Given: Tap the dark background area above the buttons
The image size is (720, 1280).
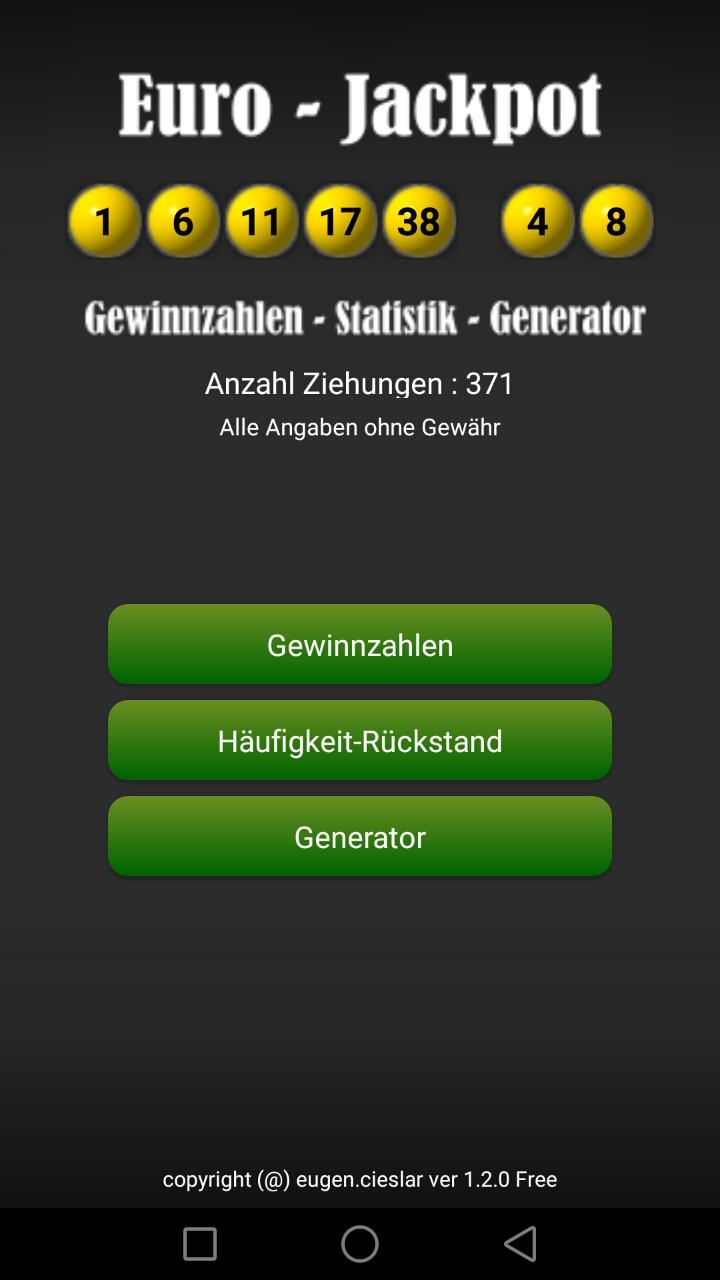Looking at the screenshot, I should 360,520.
